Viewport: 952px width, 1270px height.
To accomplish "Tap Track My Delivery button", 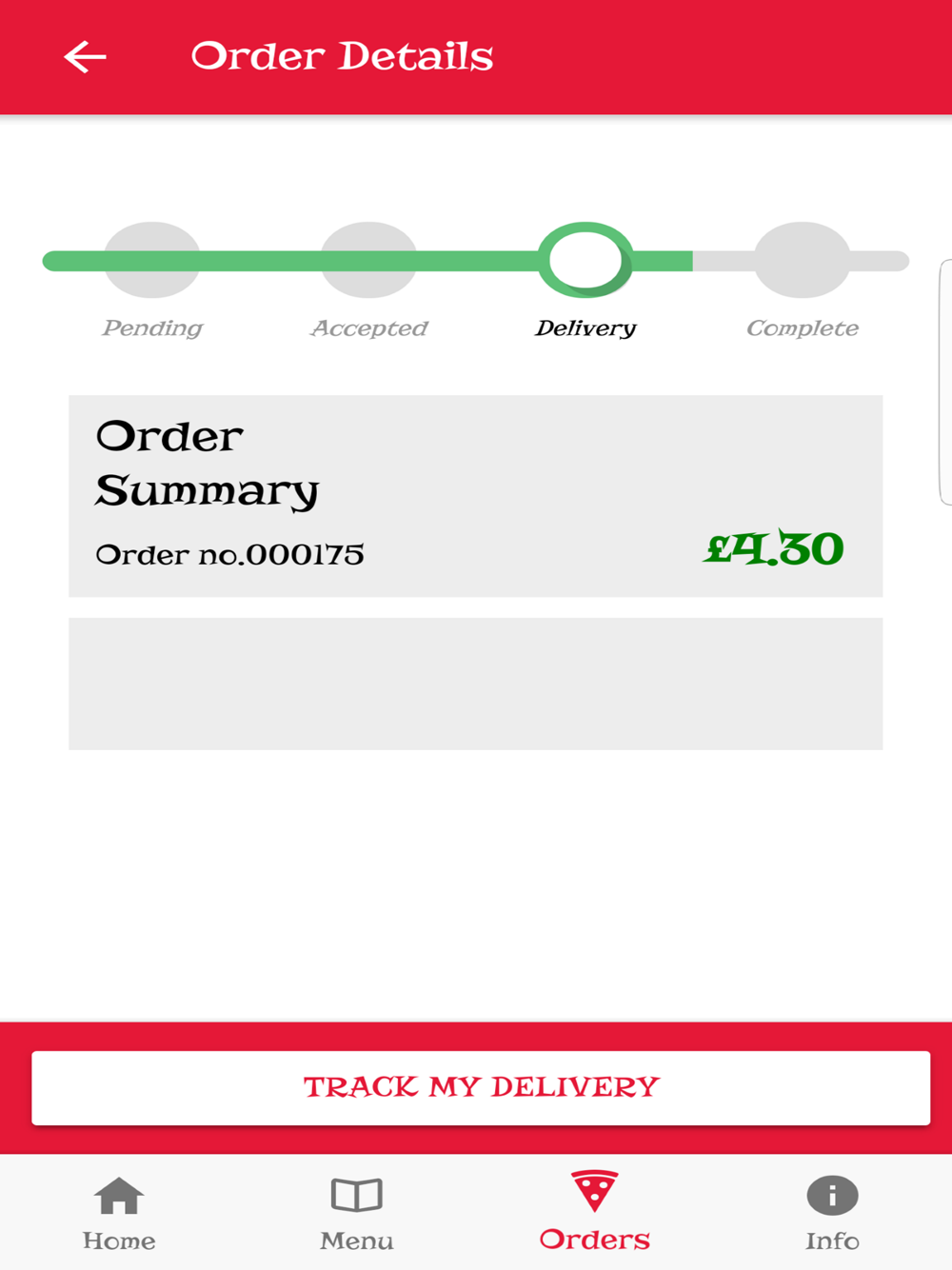I will tap(481, 1087).
